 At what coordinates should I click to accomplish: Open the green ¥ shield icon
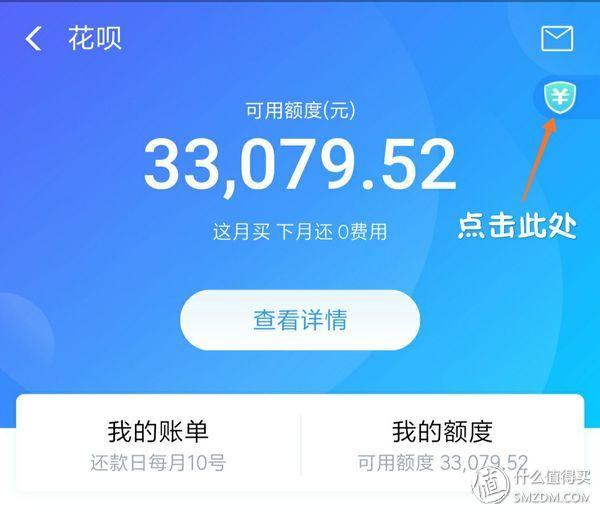pos(560,97)
